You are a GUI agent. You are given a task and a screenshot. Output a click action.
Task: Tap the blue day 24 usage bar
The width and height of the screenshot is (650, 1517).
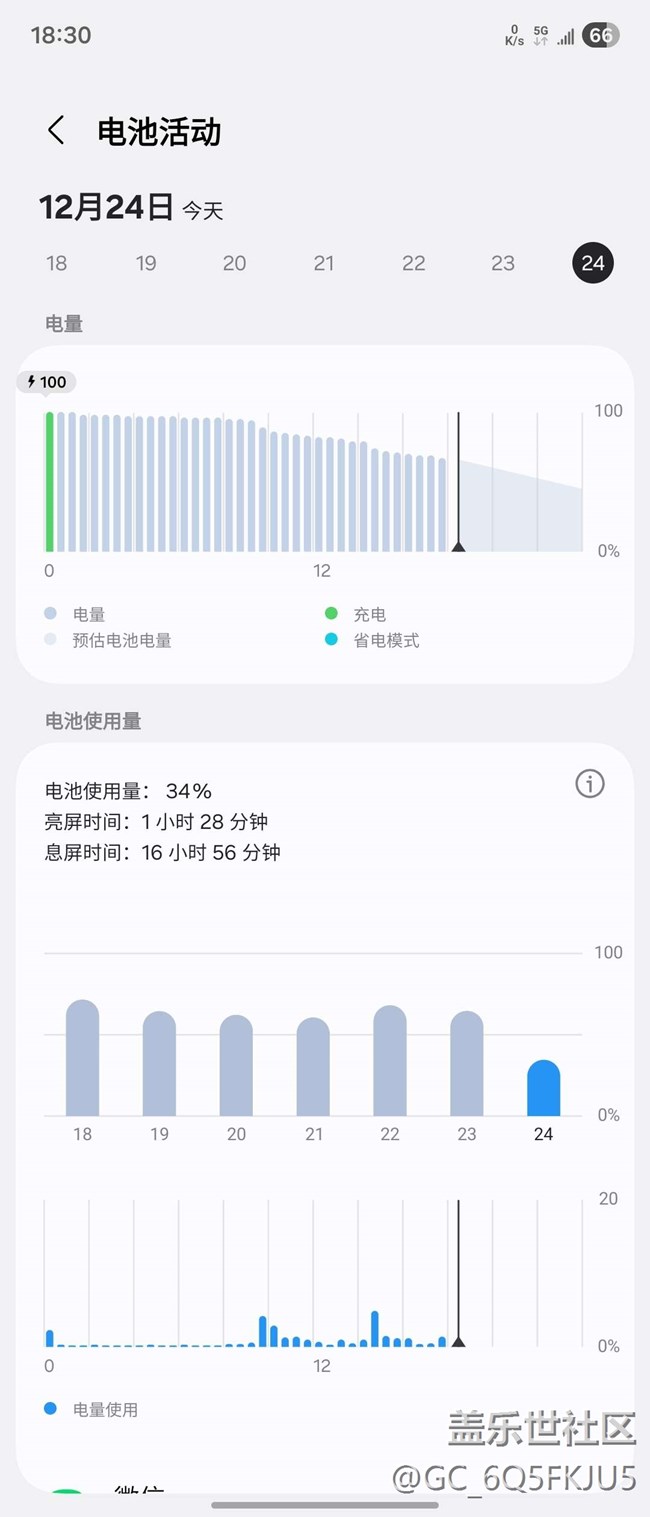[x=544, y=1090]
